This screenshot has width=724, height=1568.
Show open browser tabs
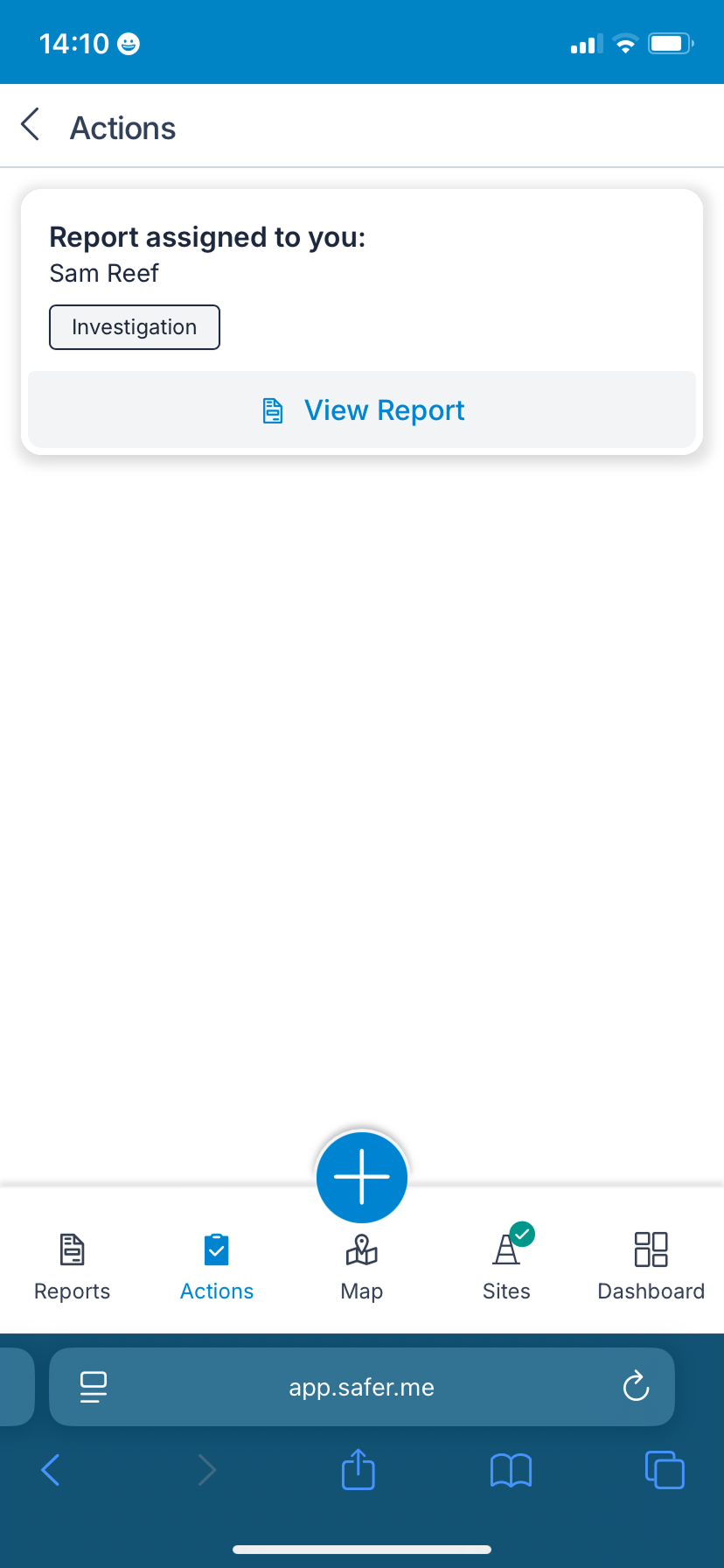pos(665,1470)
